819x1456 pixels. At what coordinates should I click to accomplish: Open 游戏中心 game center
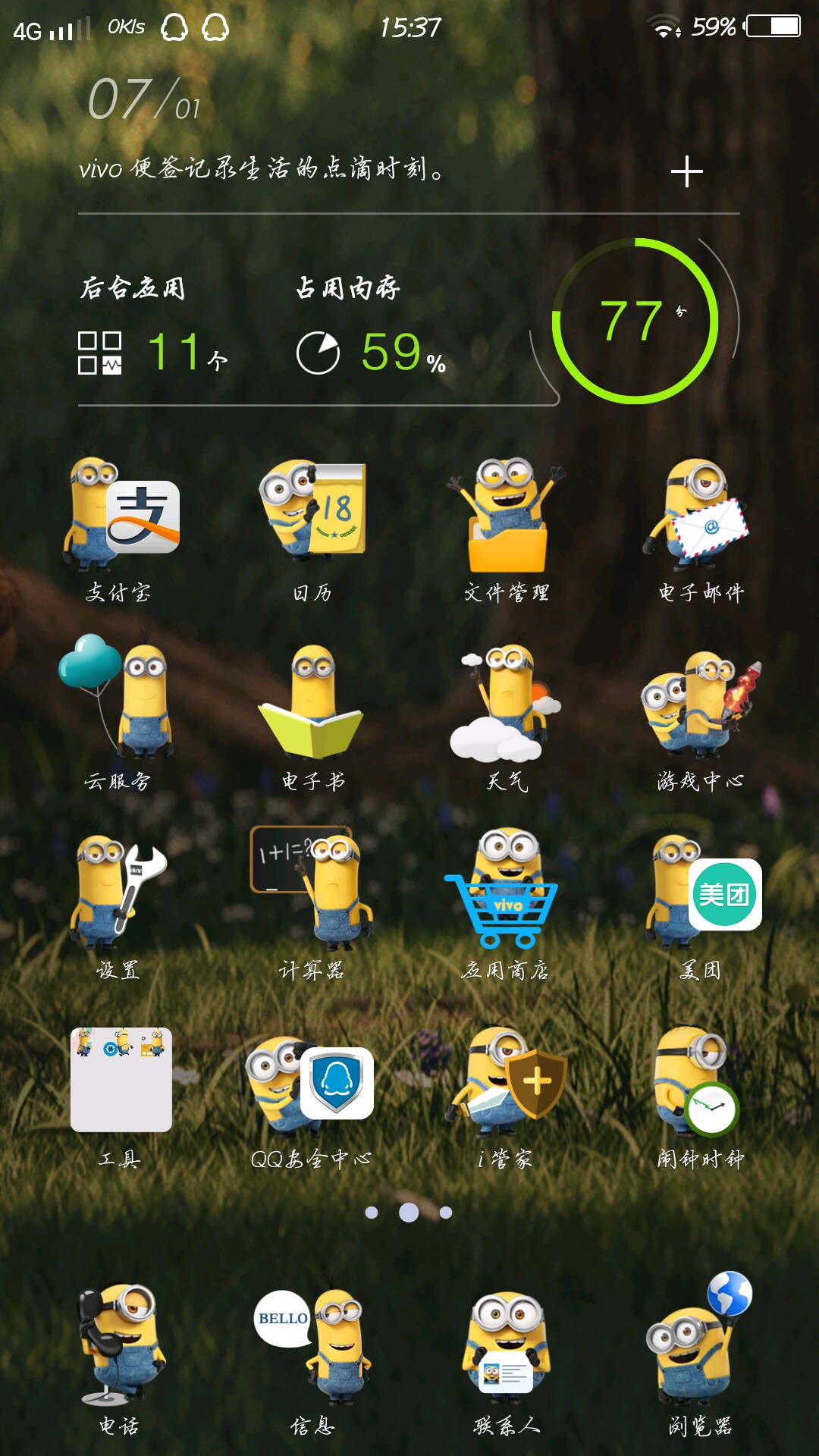coord(699,702)
